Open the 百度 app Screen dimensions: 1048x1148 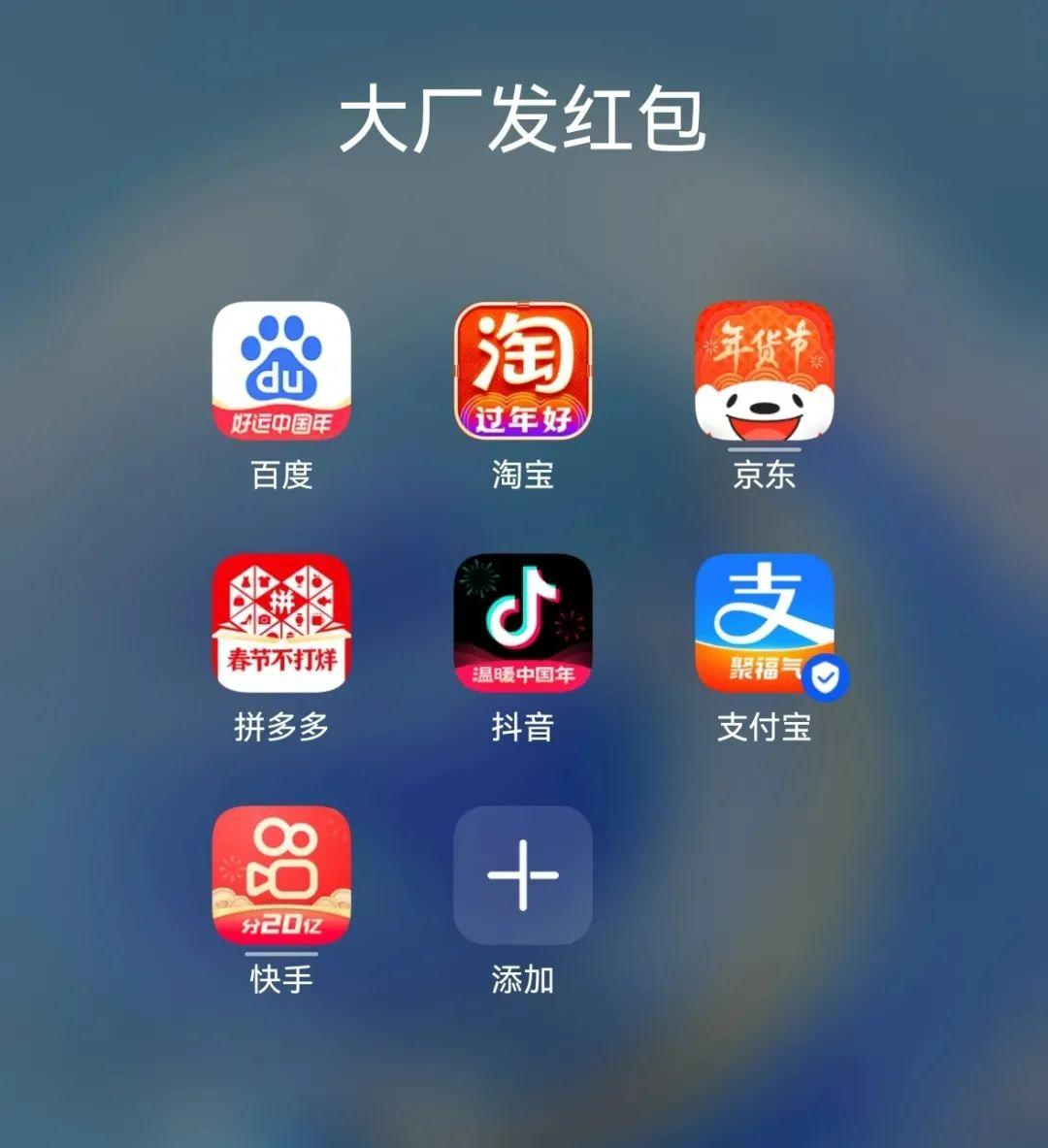pyautogui.click(x=281, y=371)
